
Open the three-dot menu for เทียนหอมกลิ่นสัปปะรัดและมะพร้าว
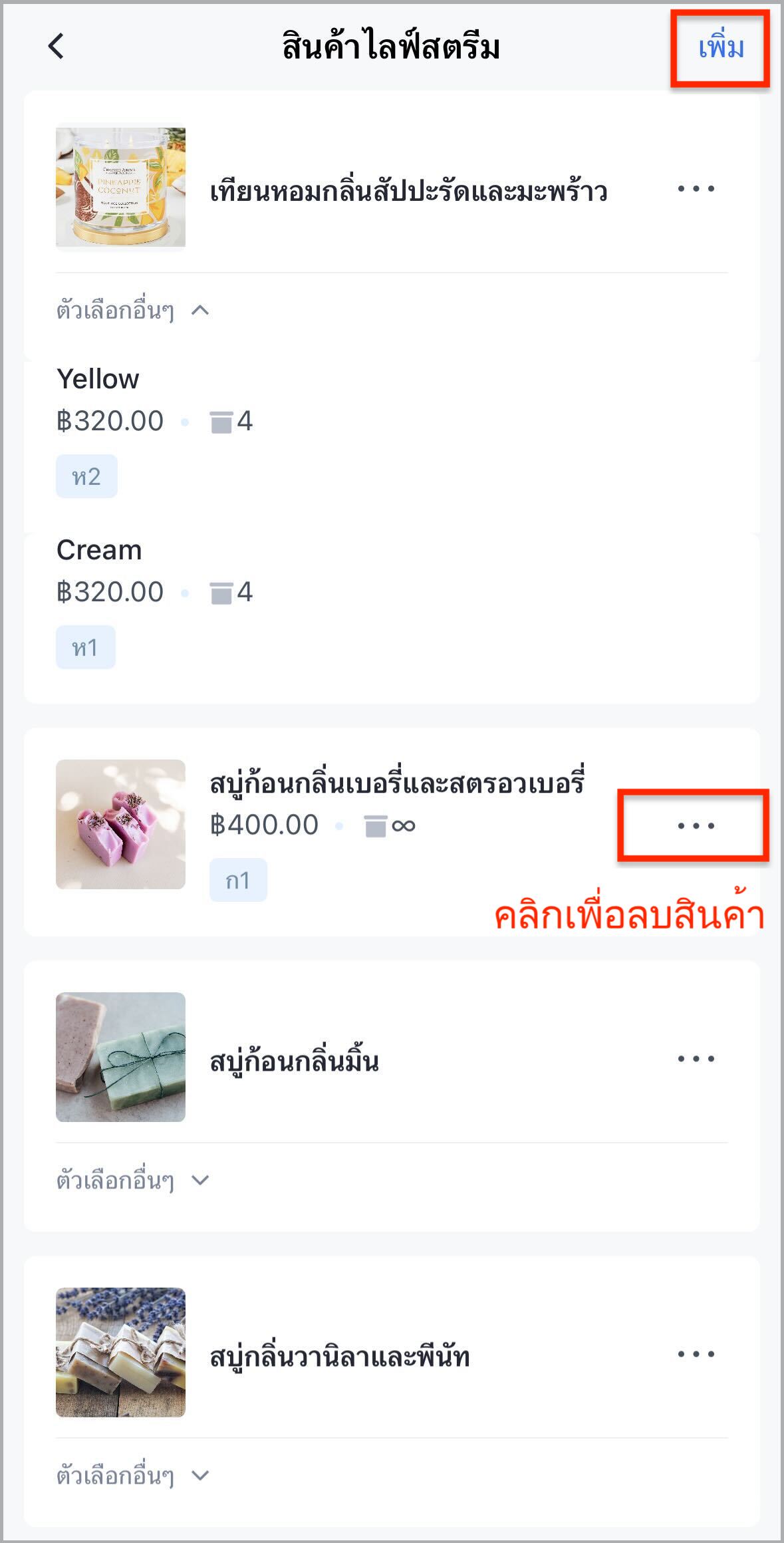click(696, 189)
